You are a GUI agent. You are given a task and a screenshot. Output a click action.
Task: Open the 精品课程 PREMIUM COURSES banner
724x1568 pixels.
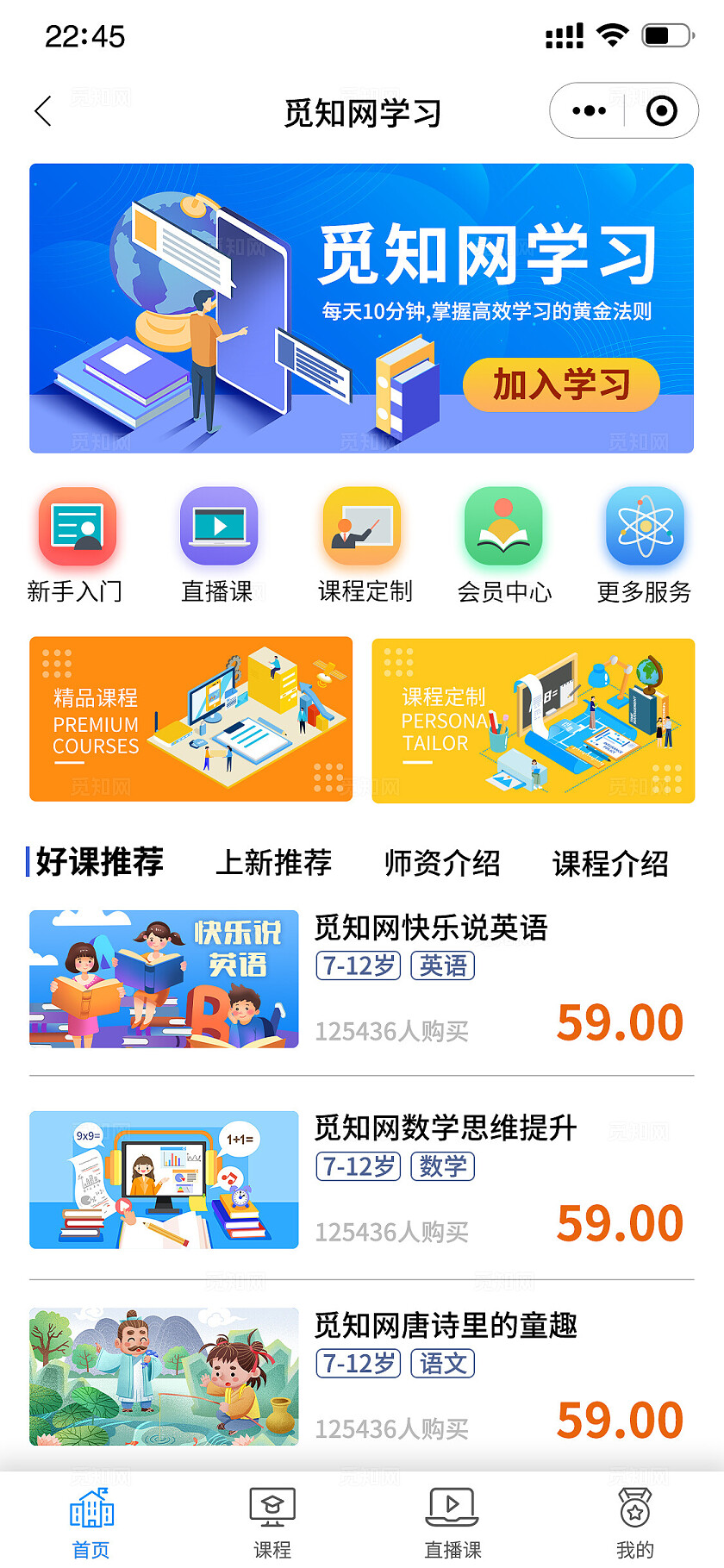(190, 720)
